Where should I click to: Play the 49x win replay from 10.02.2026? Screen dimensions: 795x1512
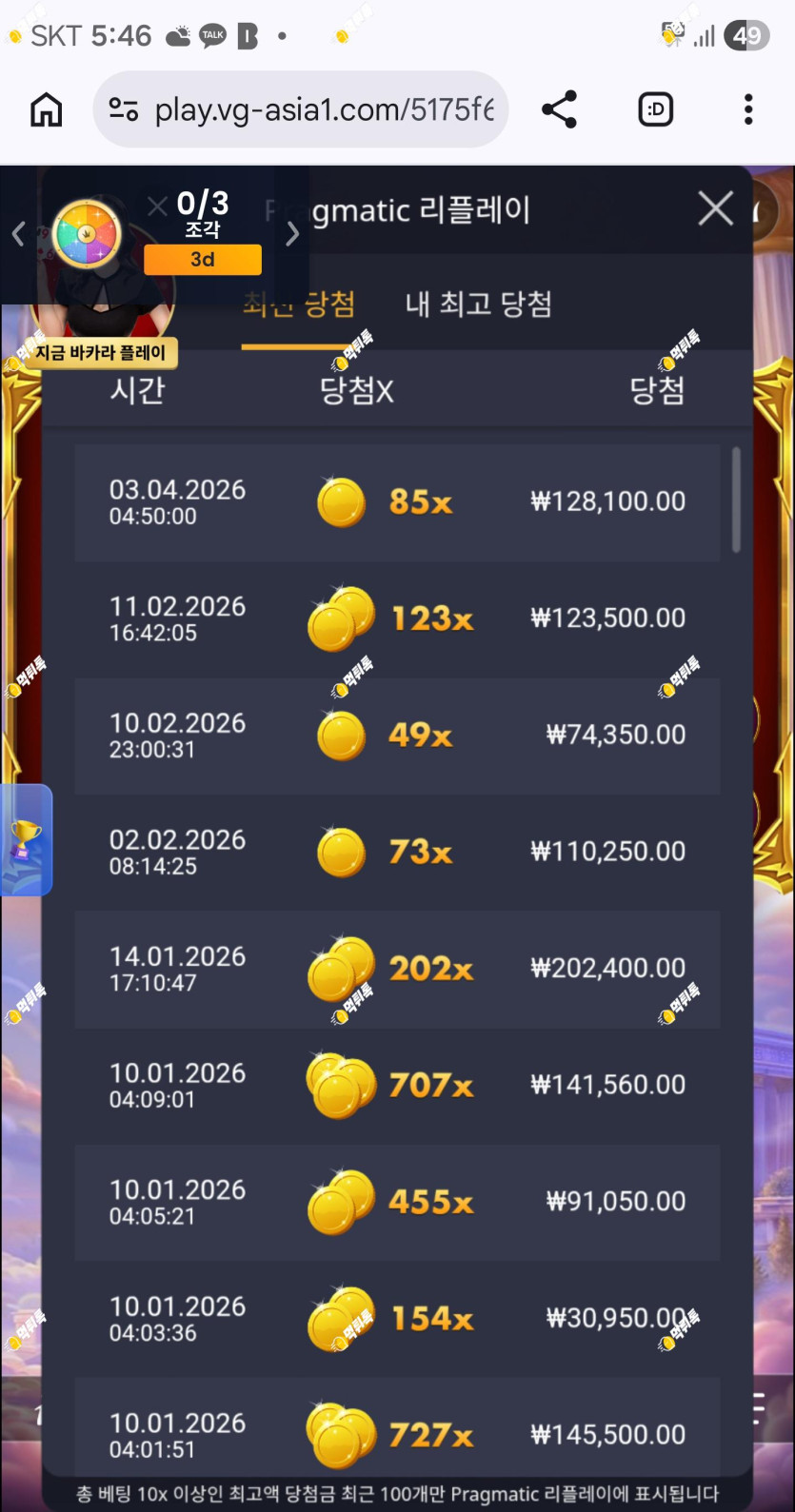point(397,736)
